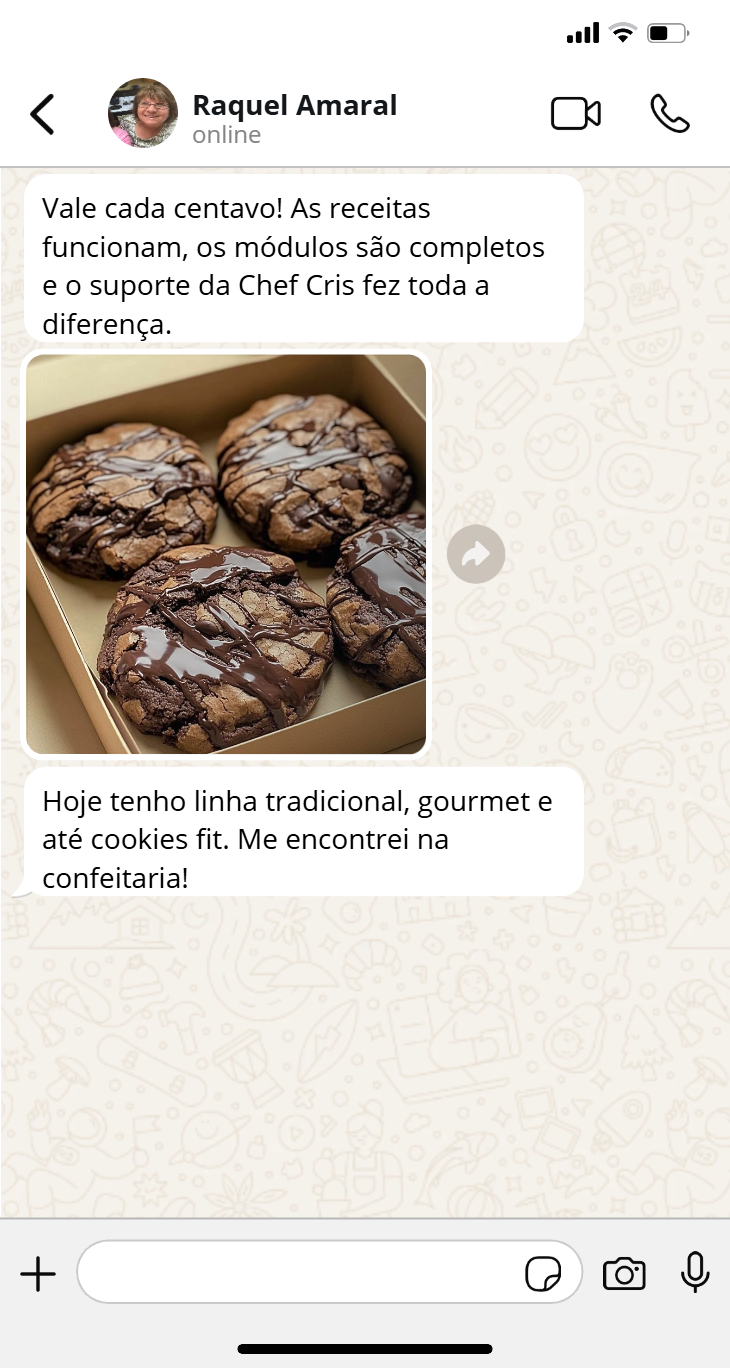Start a voice call with Raquel
This screenshot has width=730, height=1368.
669,114
